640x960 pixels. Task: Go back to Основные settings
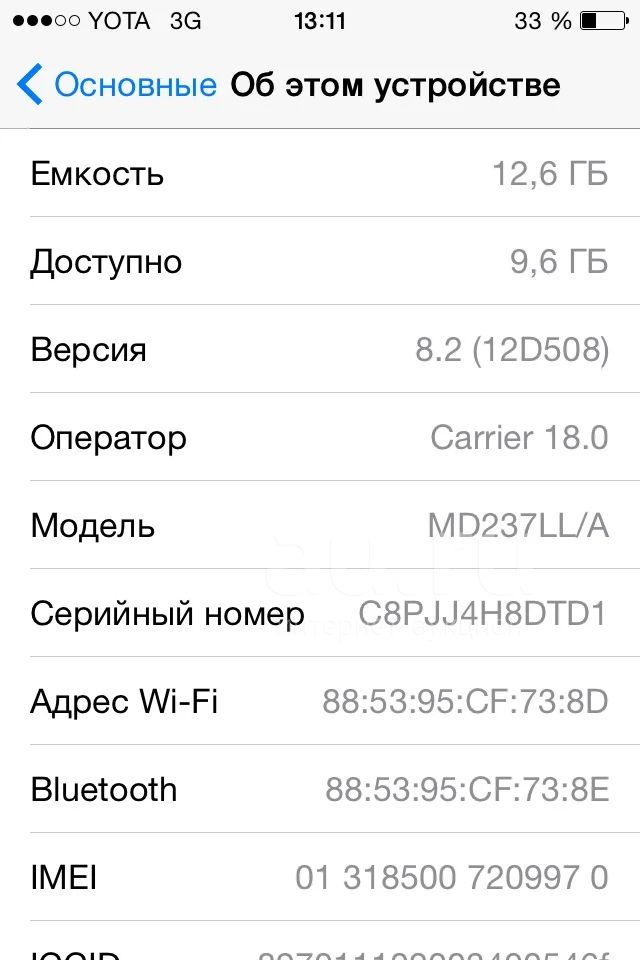(115, 85)
